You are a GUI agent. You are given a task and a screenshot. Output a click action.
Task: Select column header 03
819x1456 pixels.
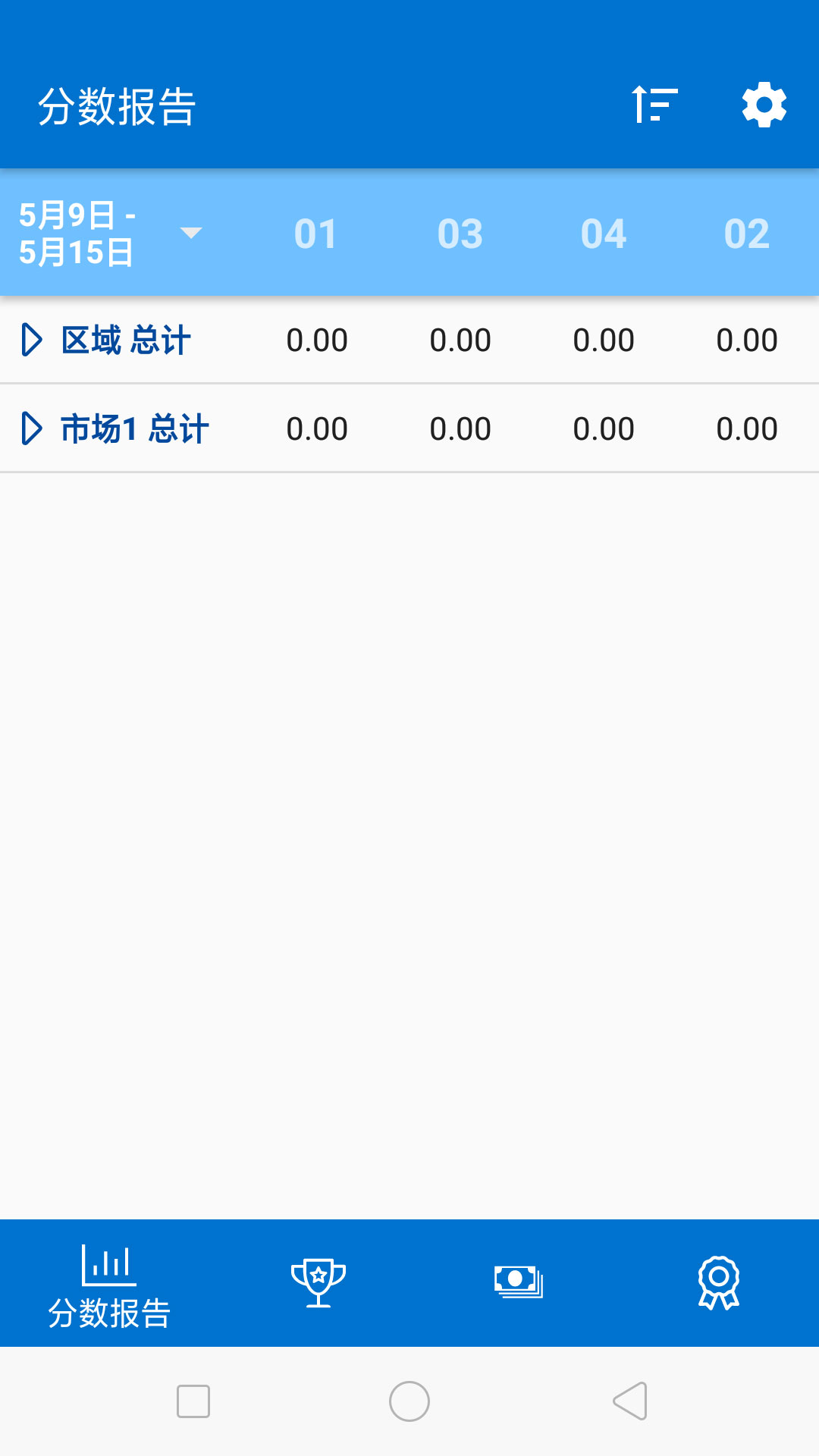(x=461, y=233)
